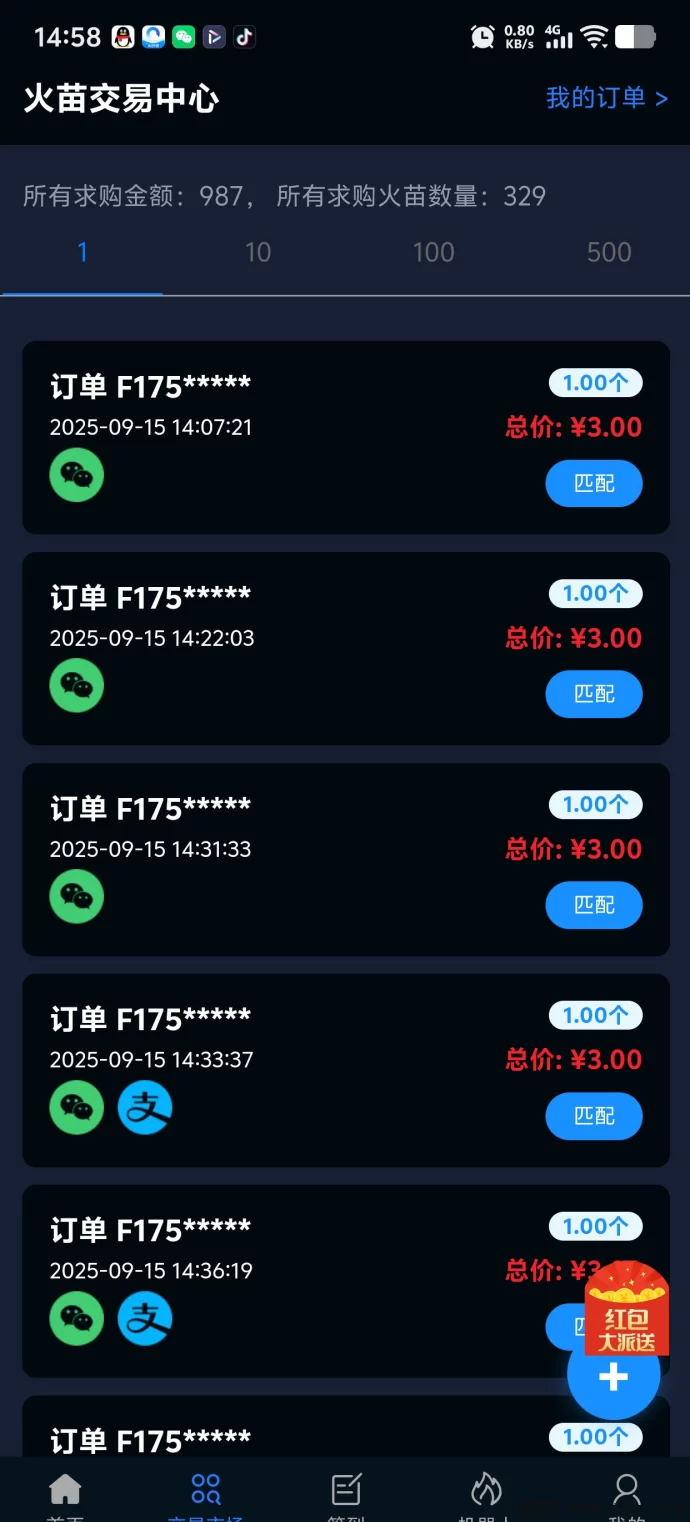
Task: Tap 匹配 on the 14:07:21 order
Action: tap(593, 484)
